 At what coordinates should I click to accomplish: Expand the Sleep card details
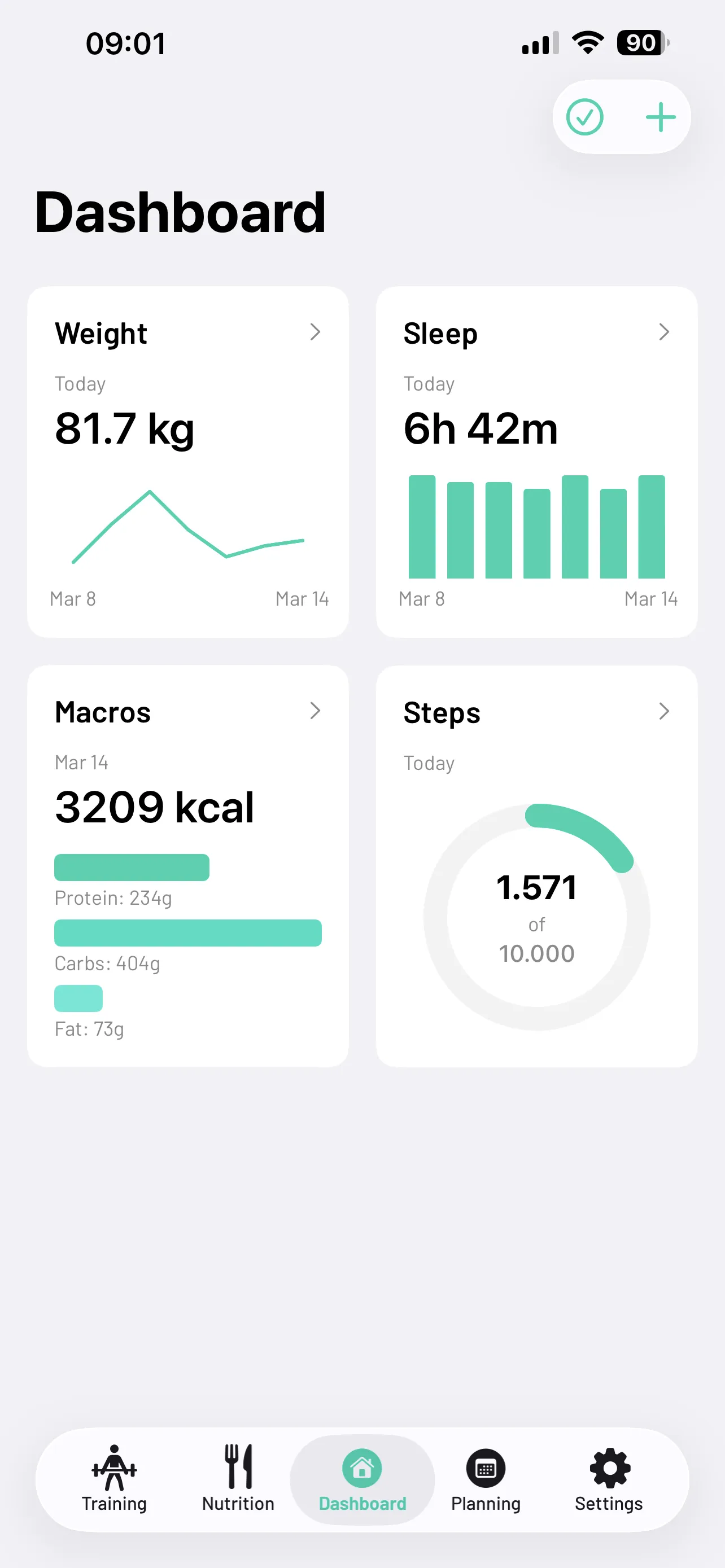click(x=665, y=332)
